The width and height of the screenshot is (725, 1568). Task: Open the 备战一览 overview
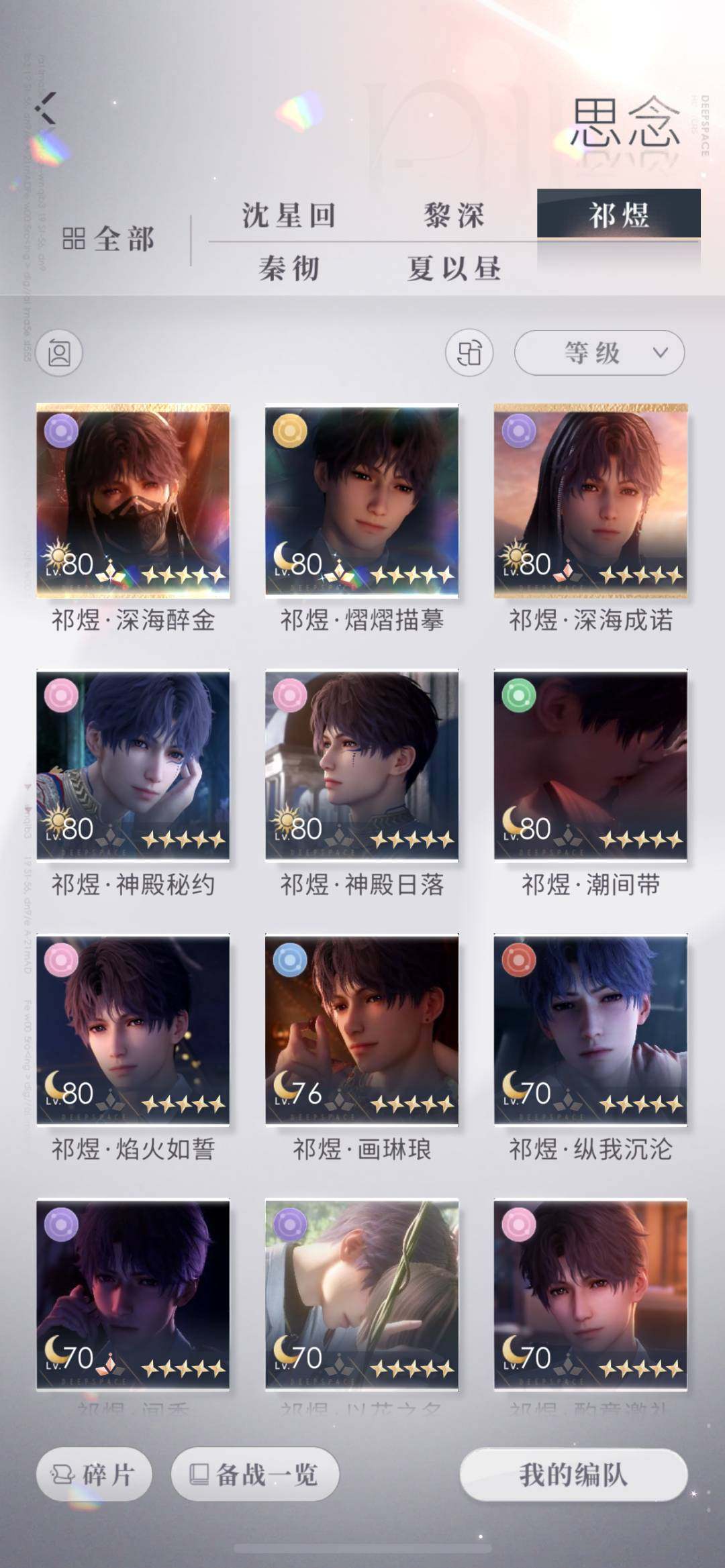point(255,1474)
